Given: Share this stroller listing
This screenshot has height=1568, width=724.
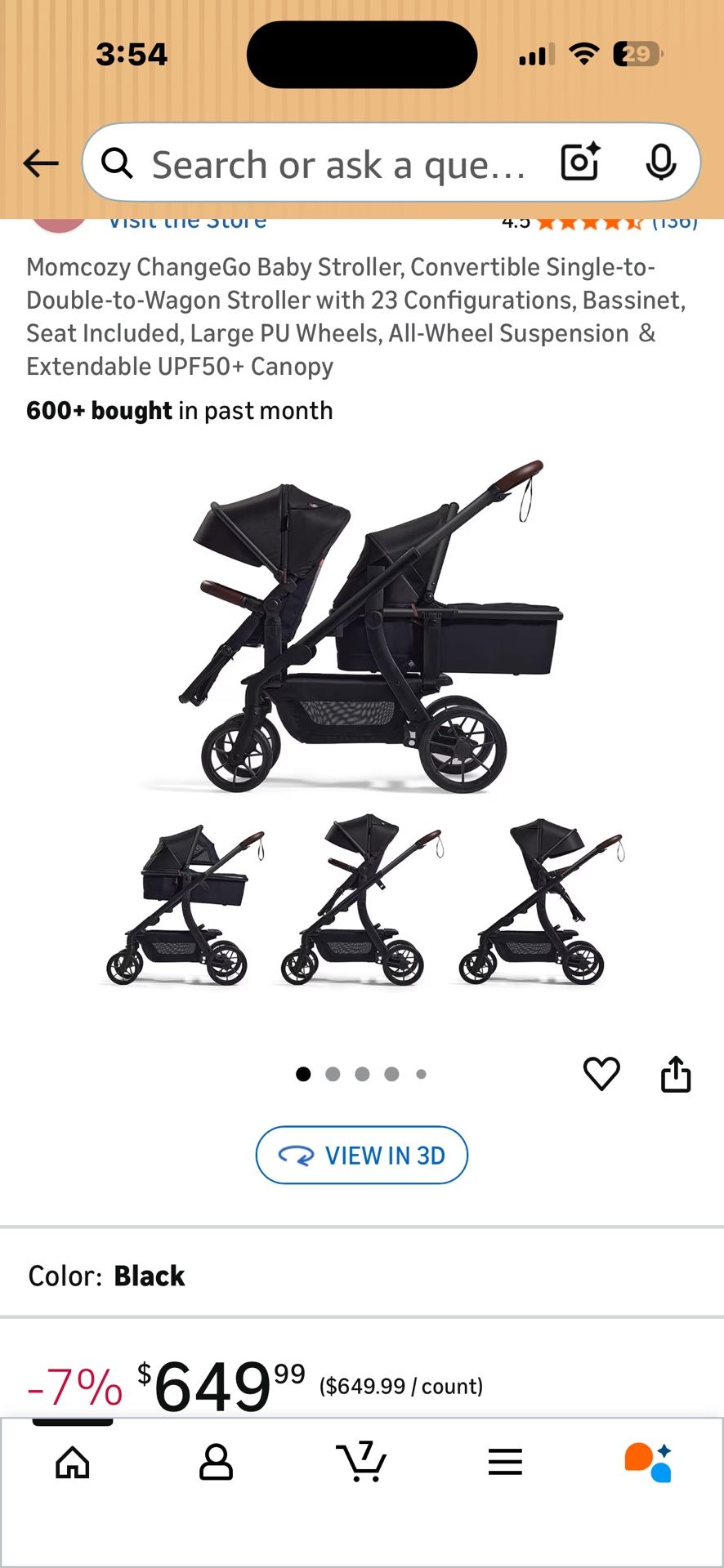Looking at the screenshot, I should pyautogui.click(x=676, y=1074).
